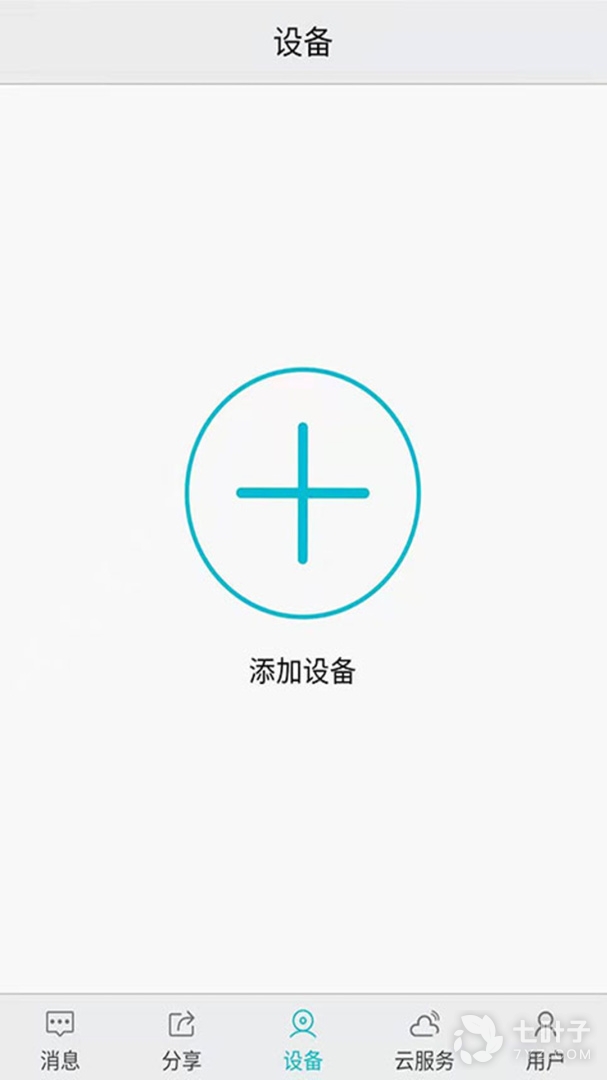Select the 设备 tab
The image size is (607, 1080).
(303, 1038)
